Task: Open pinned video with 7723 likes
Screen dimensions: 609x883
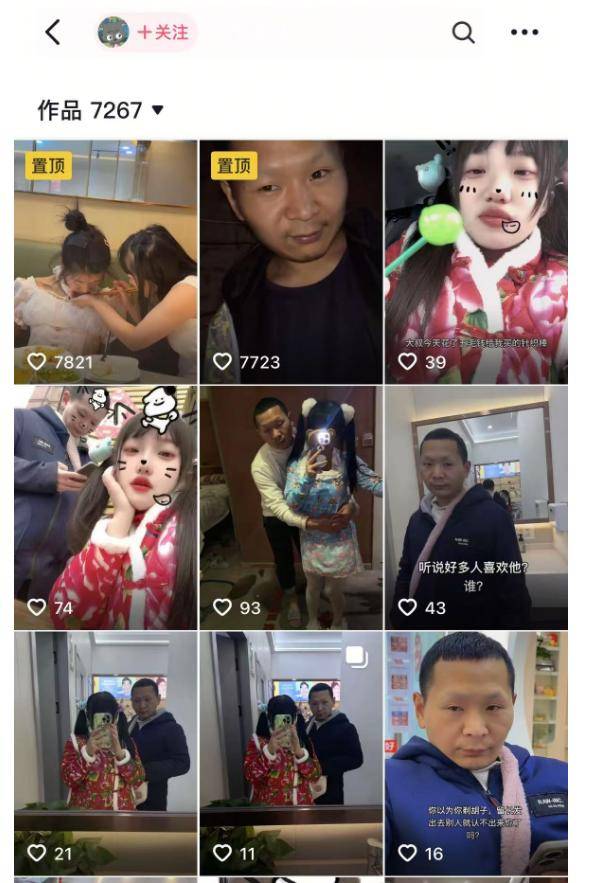Action: [291, 262]
